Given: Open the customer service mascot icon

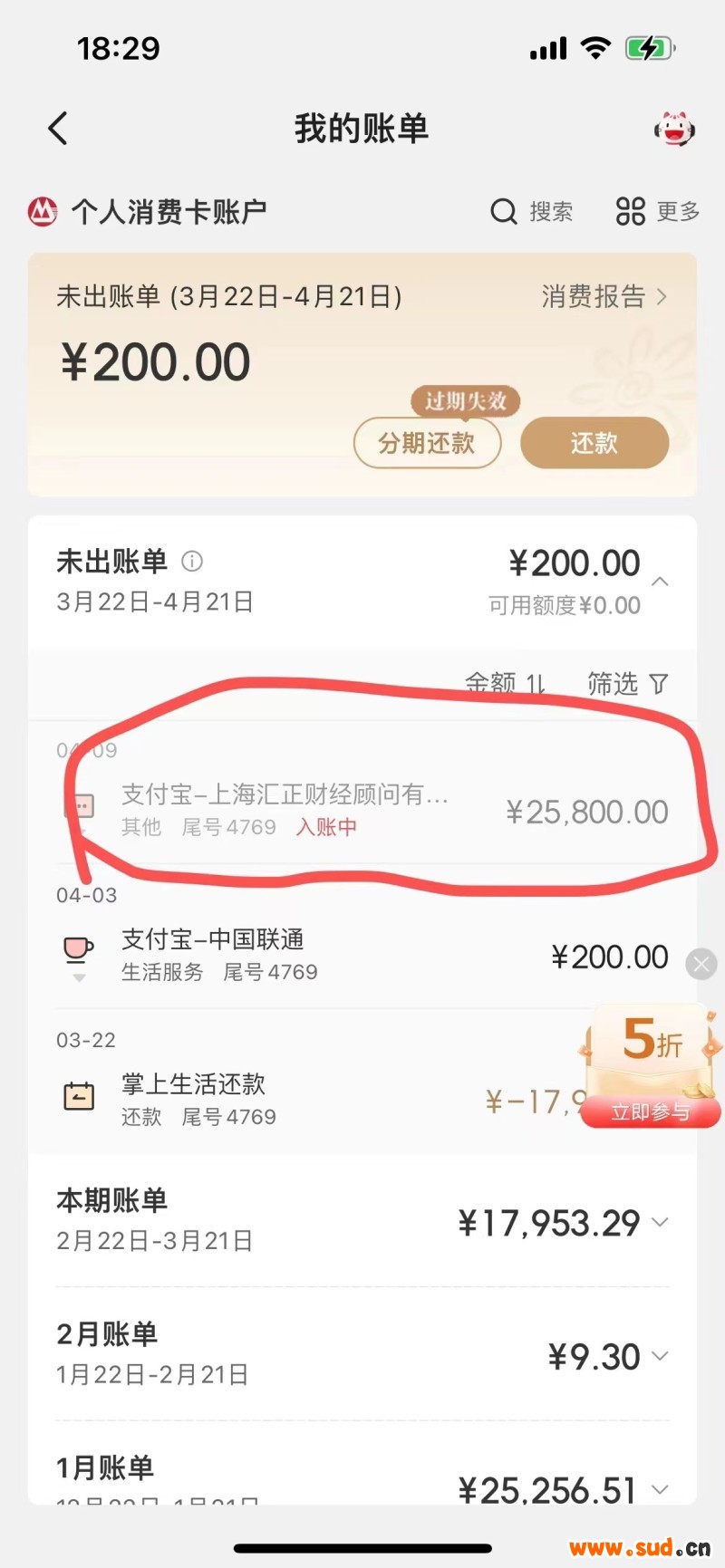Looking at the screenshot, I should tap(674, 129).
